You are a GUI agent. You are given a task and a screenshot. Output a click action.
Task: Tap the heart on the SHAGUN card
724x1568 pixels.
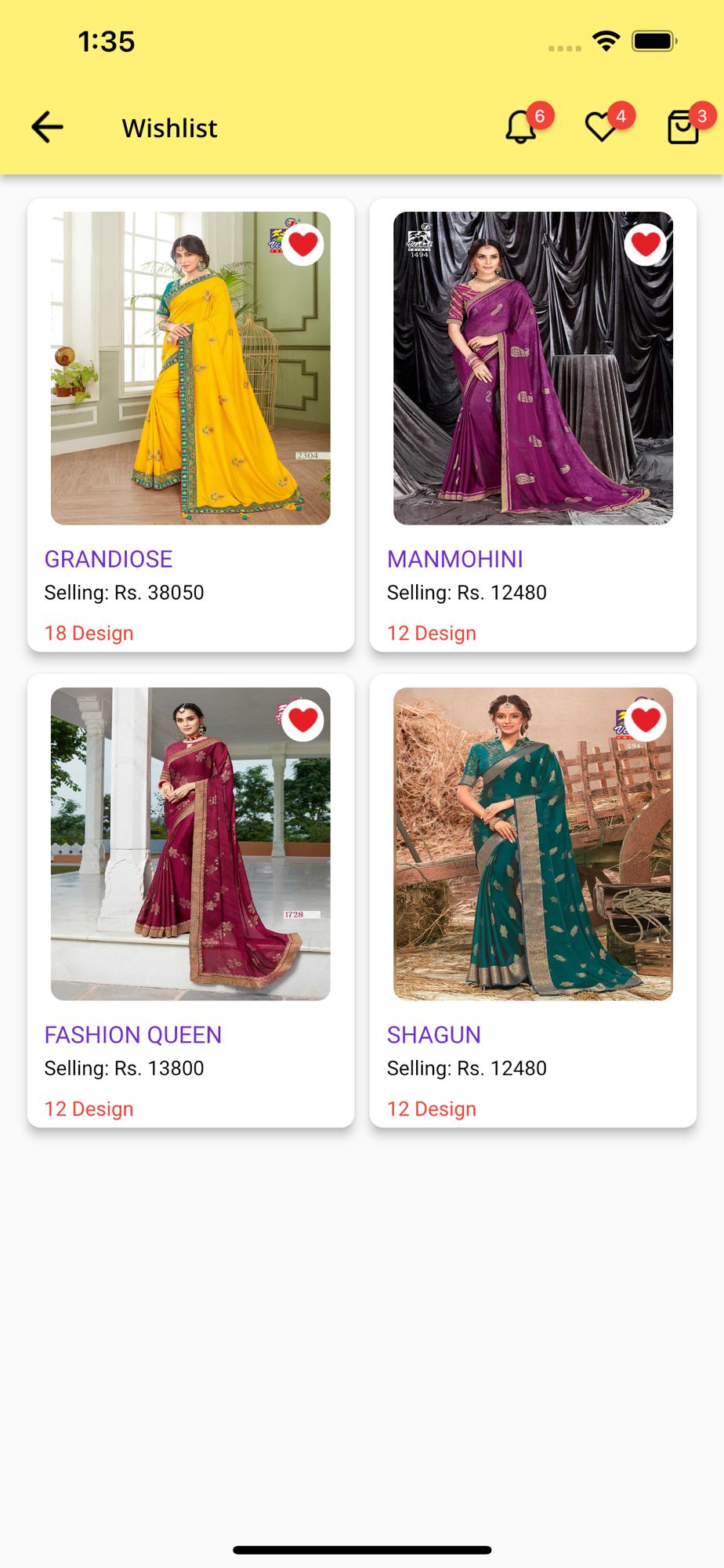(646, 720)
